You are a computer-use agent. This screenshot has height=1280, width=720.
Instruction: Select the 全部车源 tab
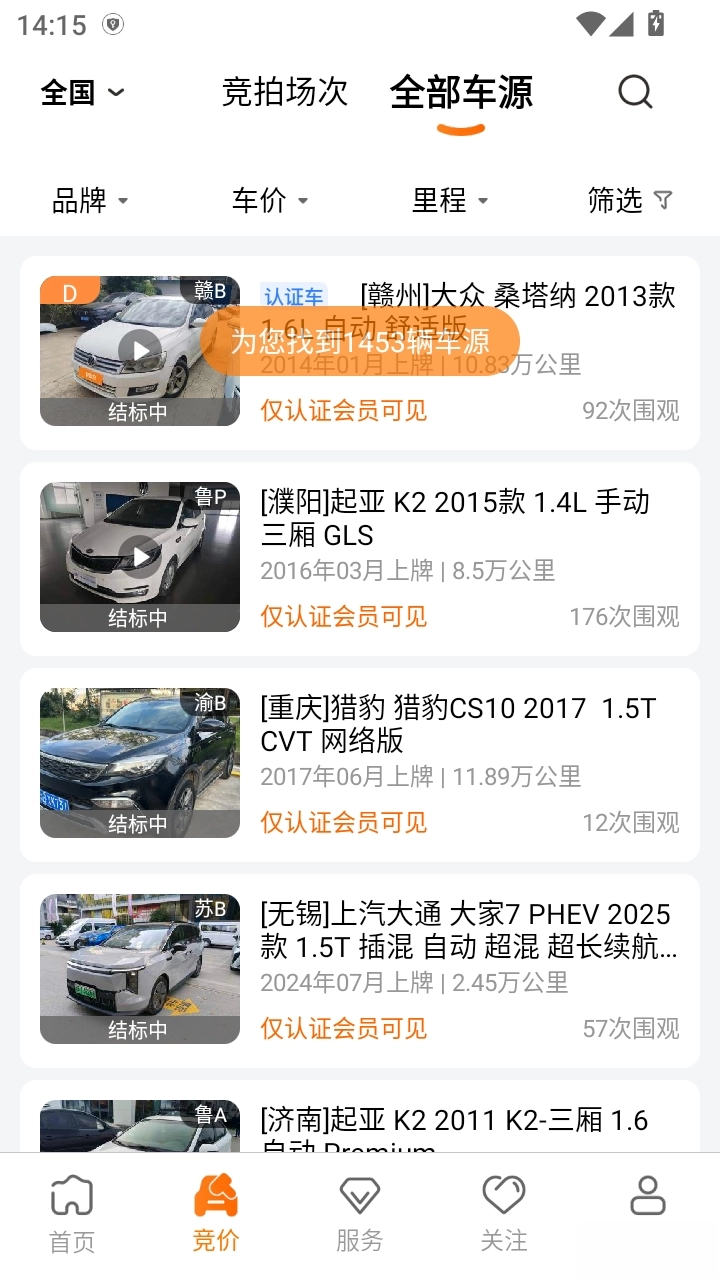click(x=461, y=93)
